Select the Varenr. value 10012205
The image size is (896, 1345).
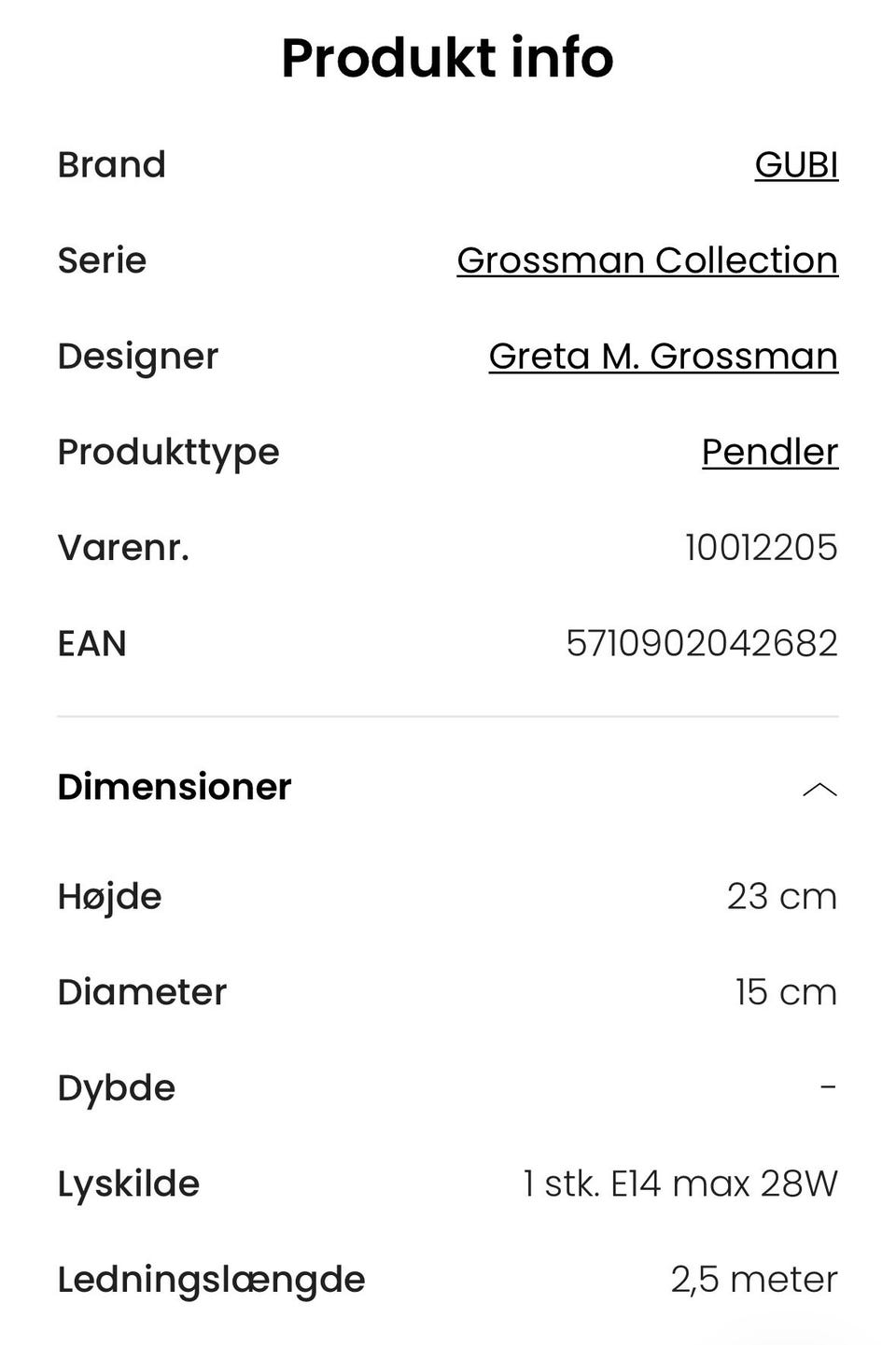coord(761,548)
